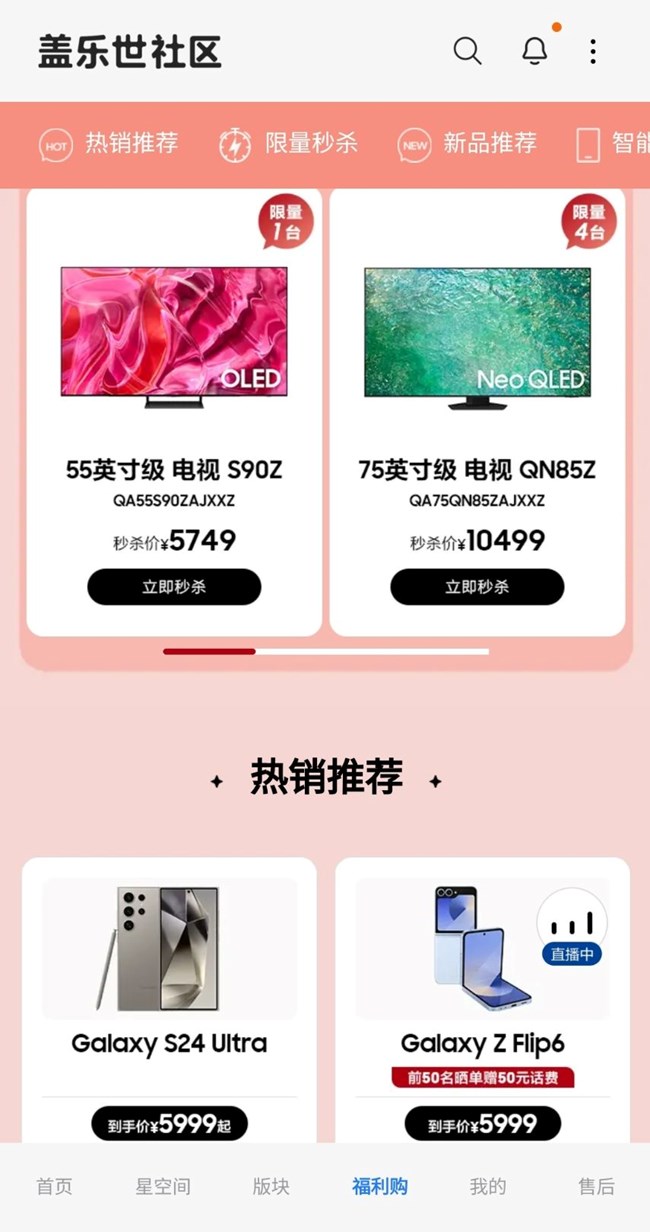Viewport: 650px width, 1232px height.
Task: Select the 限量秒杀 category tab
Action: pos(288,144)
